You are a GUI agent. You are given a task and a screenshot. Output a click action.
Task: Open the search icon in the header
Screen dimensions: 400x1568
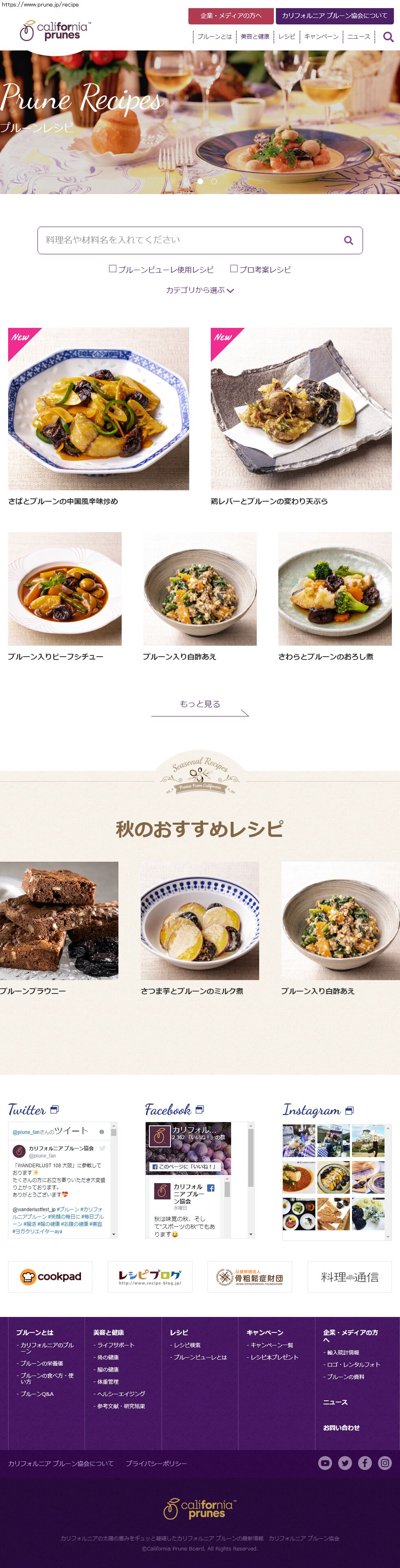[388, 37]
